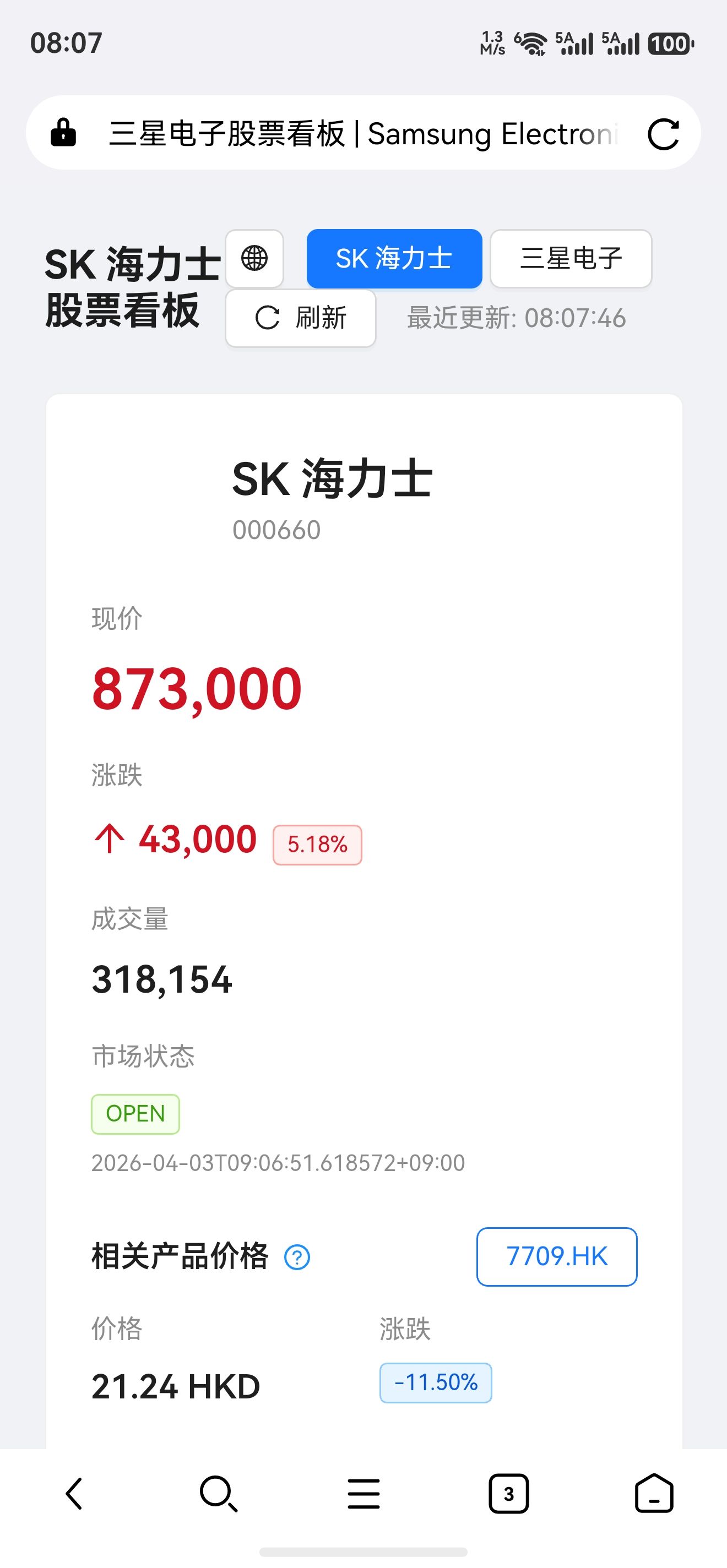Open the 7709.HK related product button
Viewport: 727px width, 1568px height.
coord(556,1256)
